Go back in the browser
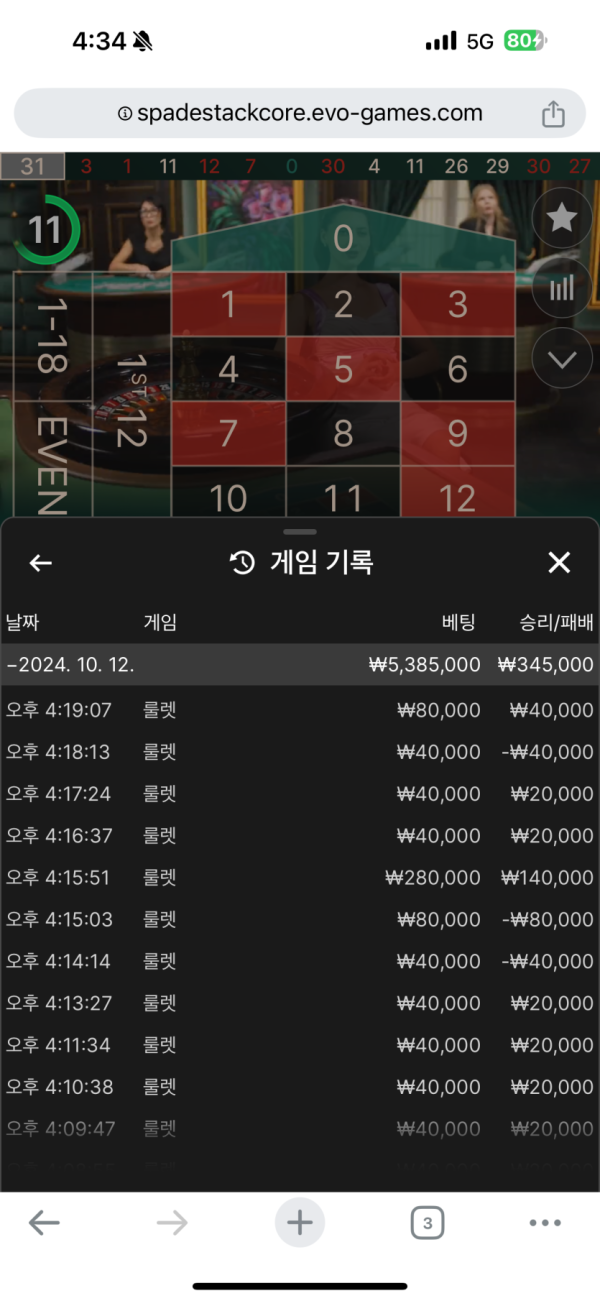This screenshot has width=600, height=1301. [43, 1222]
